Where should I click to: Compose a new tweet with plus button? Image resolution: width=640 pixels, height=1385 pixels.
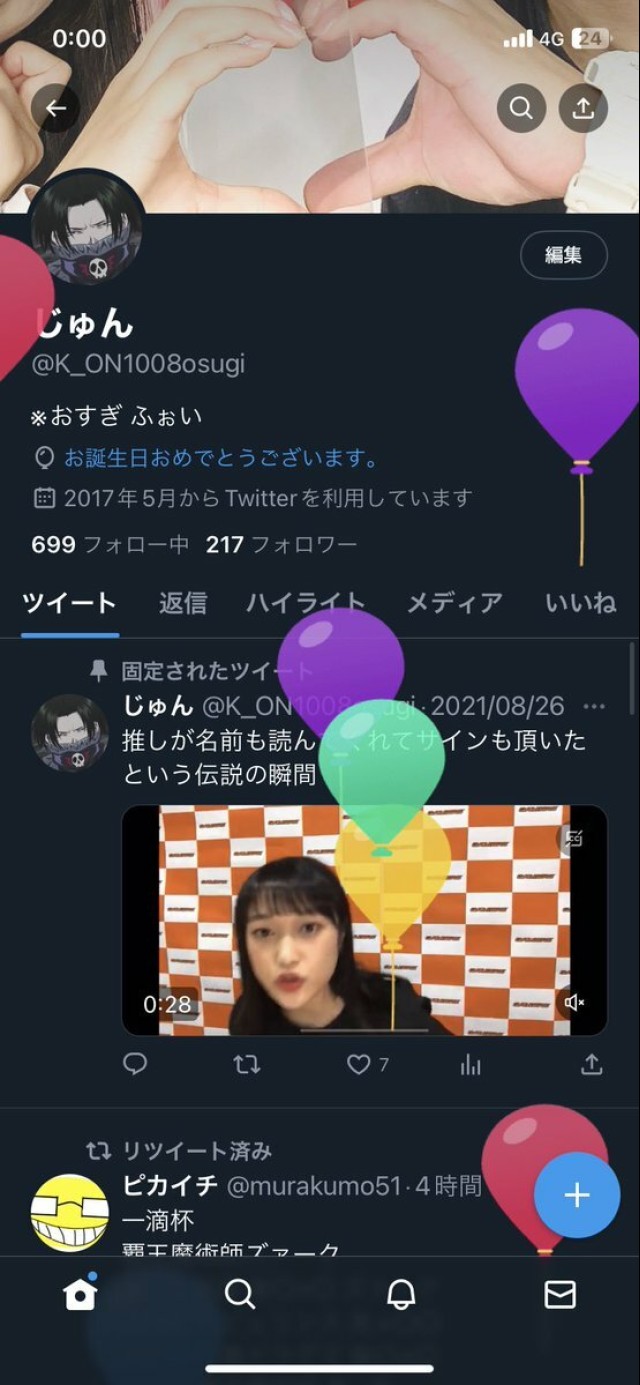click(x=576, y=1195)
